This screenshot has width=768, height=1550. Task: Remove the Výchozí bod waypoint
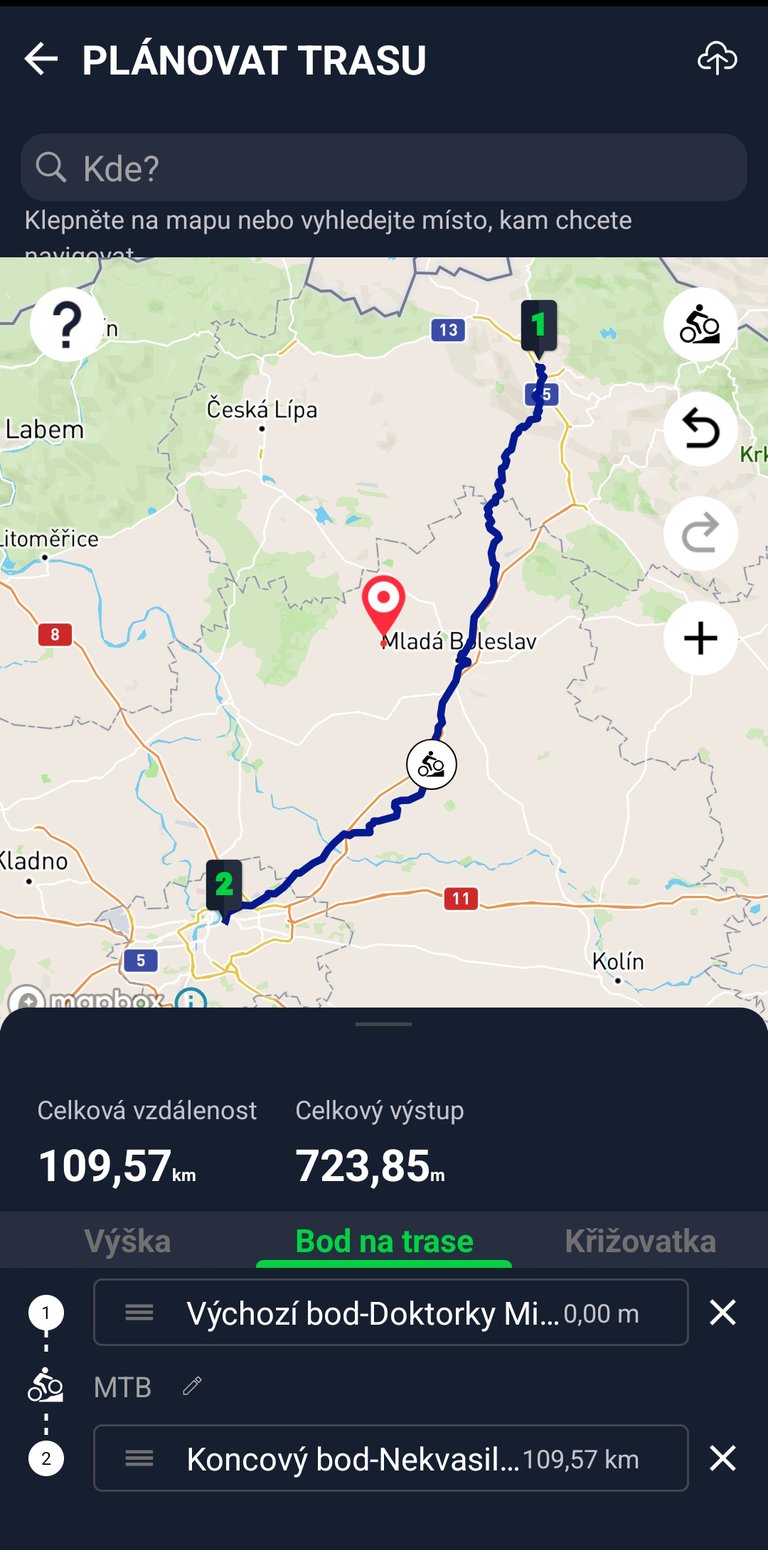point(722,1313)
